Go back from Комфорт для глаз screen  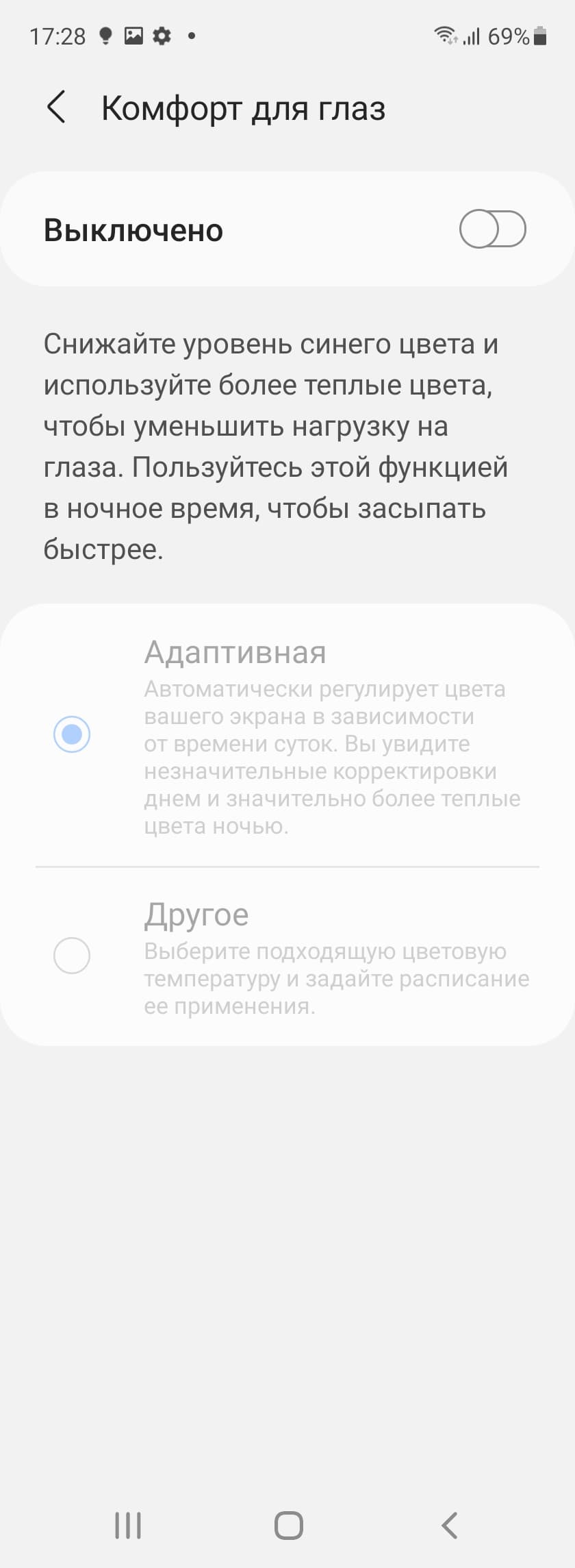tap(57, 108)
